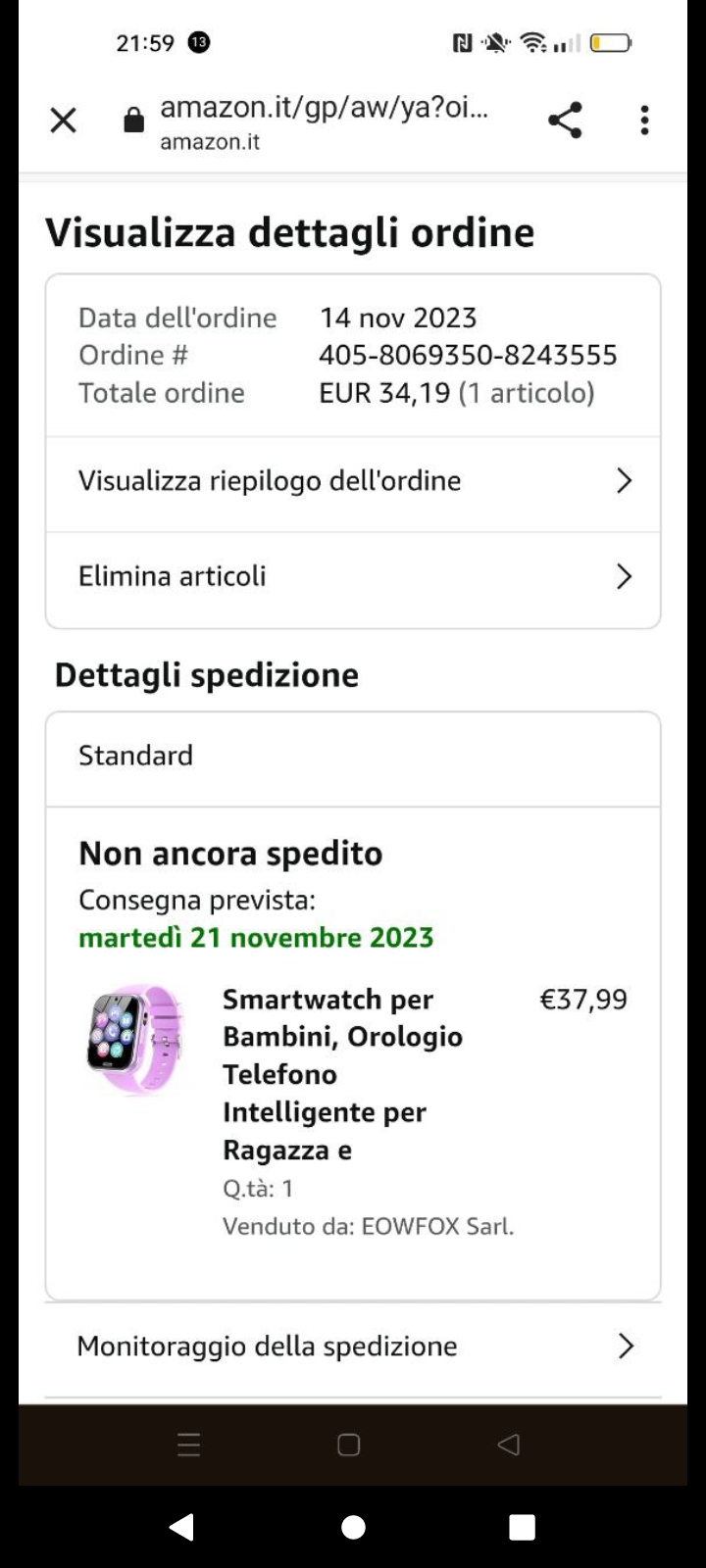Image resolution: width=706 pixels, height=1568 pixels.
Task: Open the browser overflow menu
Action: click(644, 121)
